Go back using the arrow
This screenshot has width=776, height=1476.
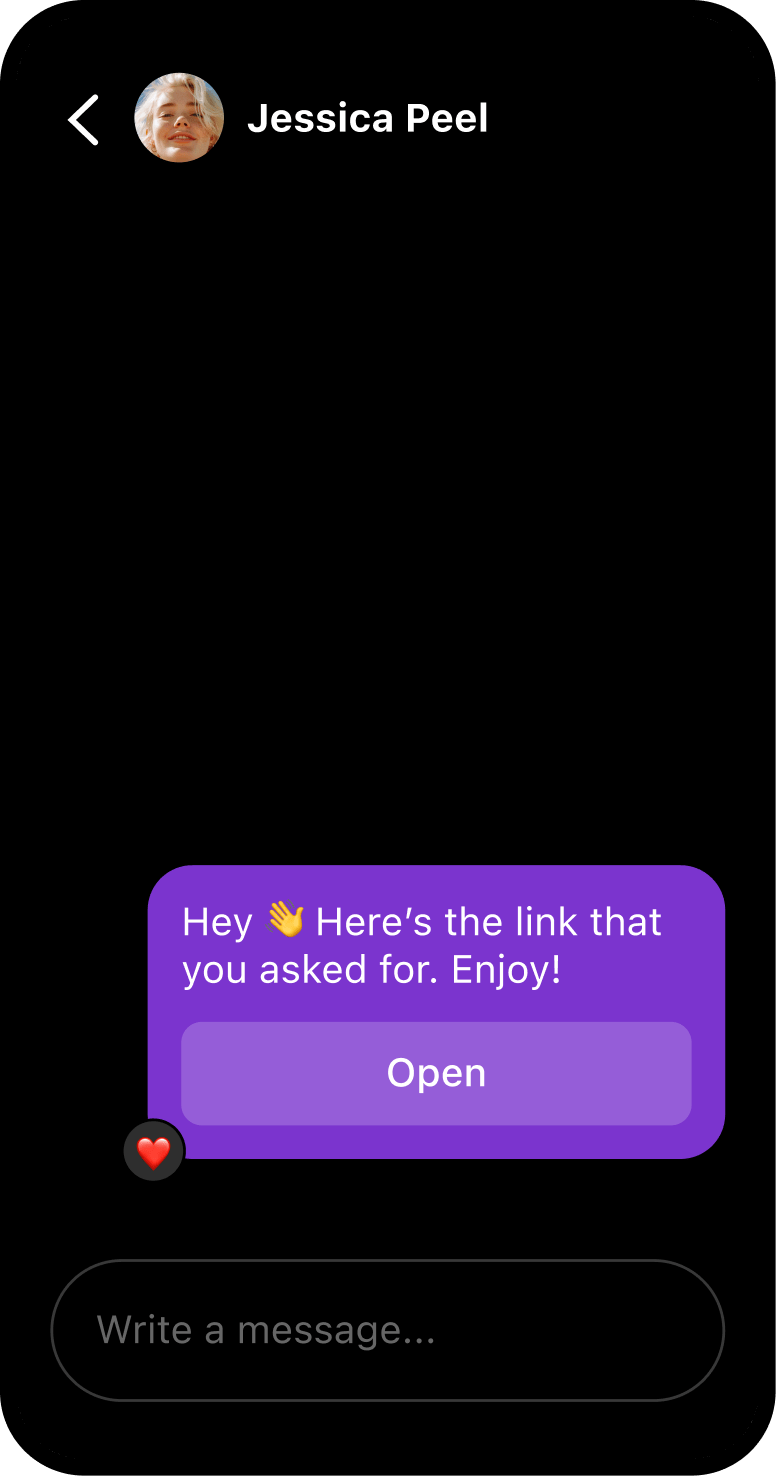pyautogui.click(x=84, y=120)
